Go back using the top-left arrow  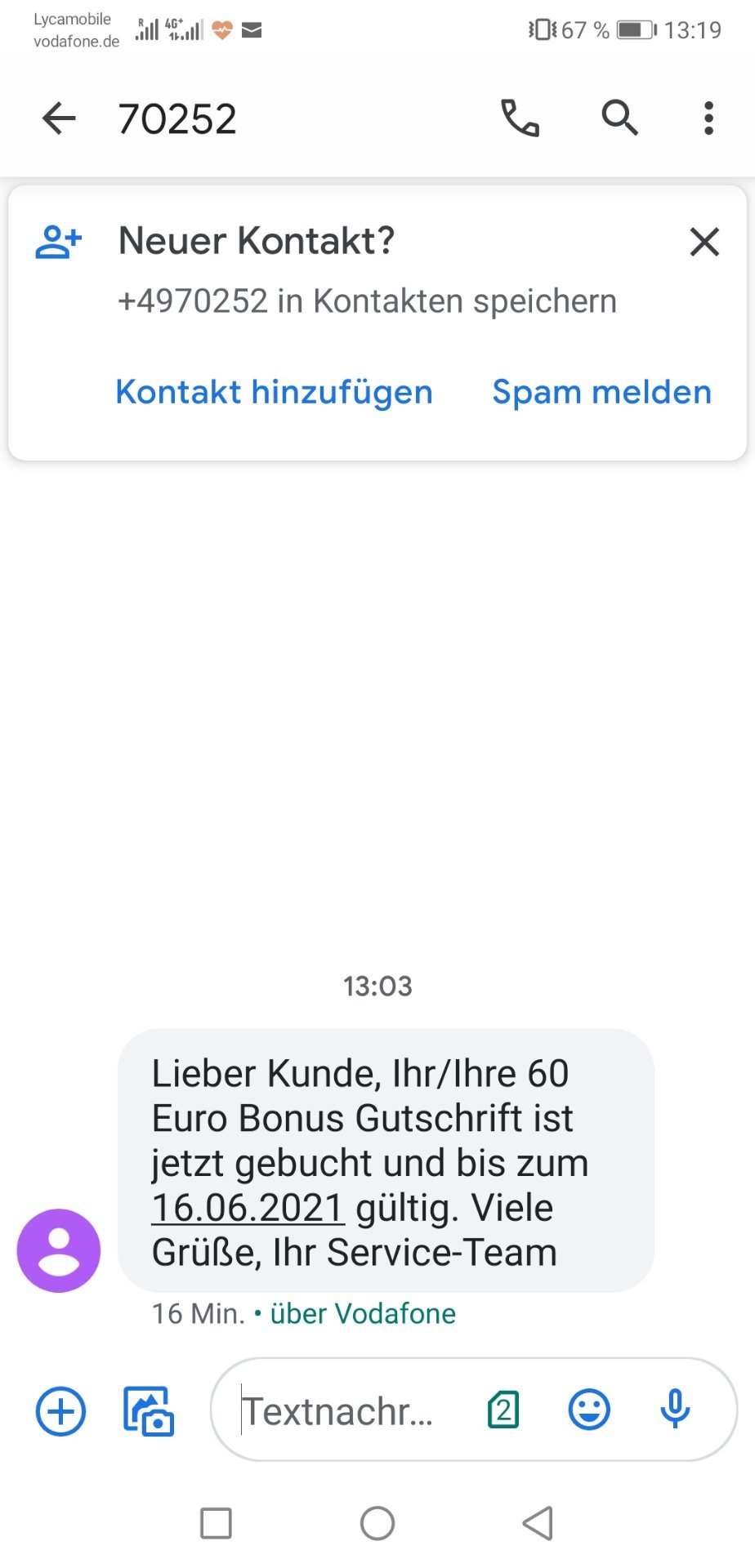pyautogui.click(x=59, y=118)
